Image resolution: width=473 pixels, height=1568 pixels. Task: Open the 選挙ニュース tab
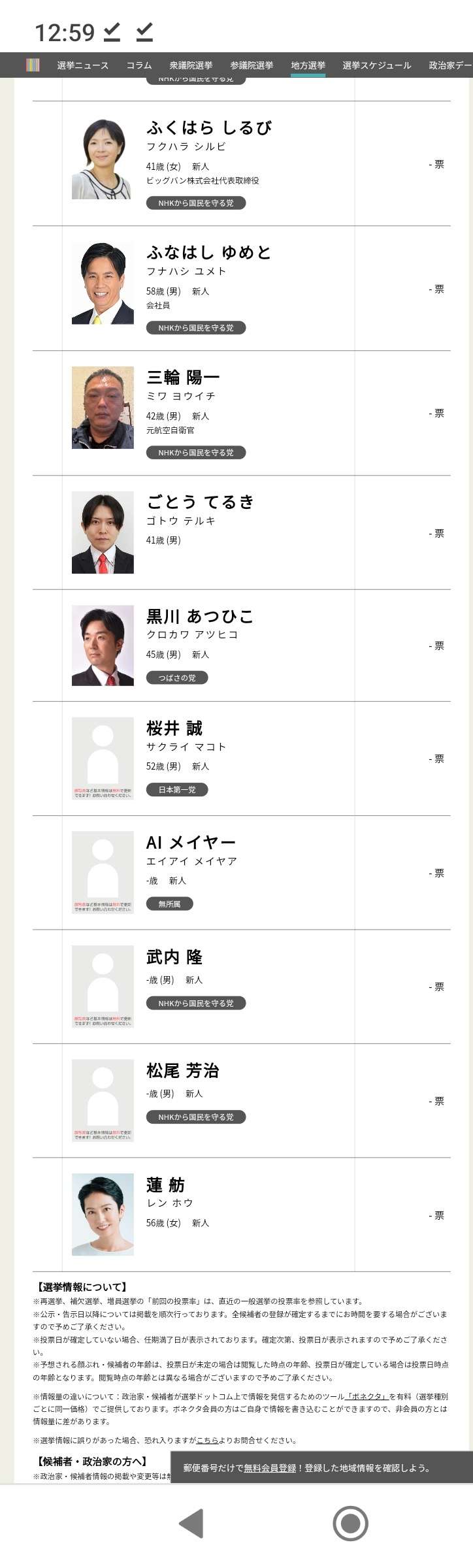82,65
